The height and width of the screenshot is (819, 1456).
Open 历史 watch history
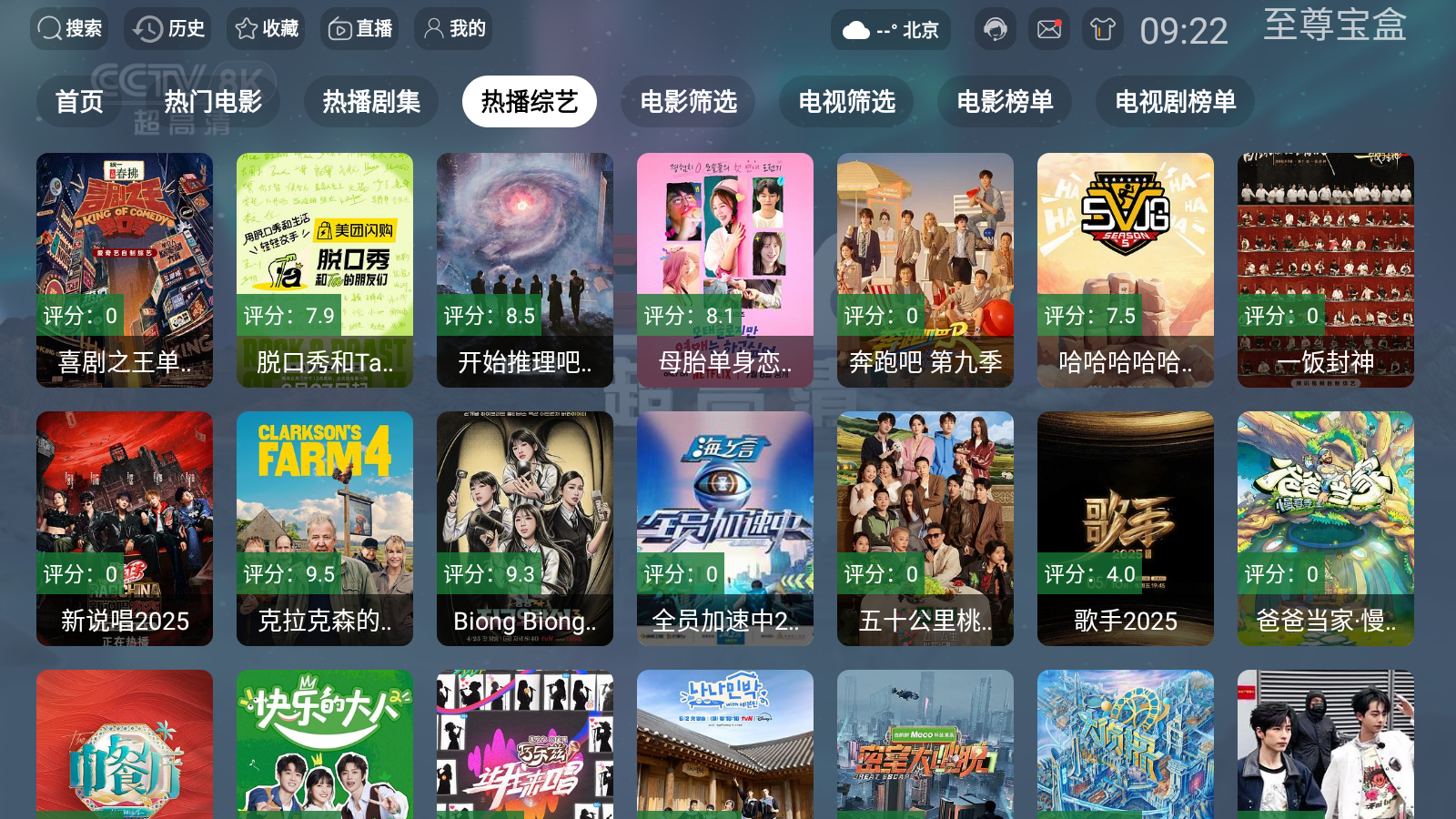click(168, 29)
